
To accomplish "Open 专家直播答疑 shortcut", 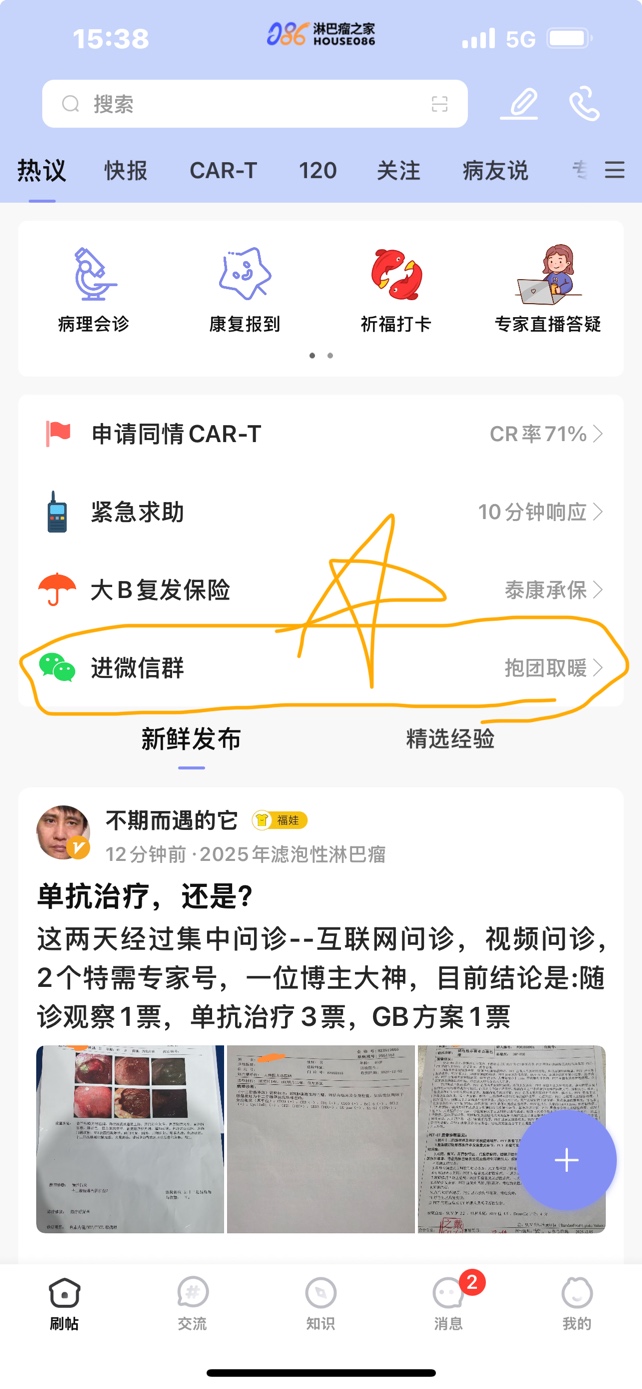I will click(x=547, y=290).
